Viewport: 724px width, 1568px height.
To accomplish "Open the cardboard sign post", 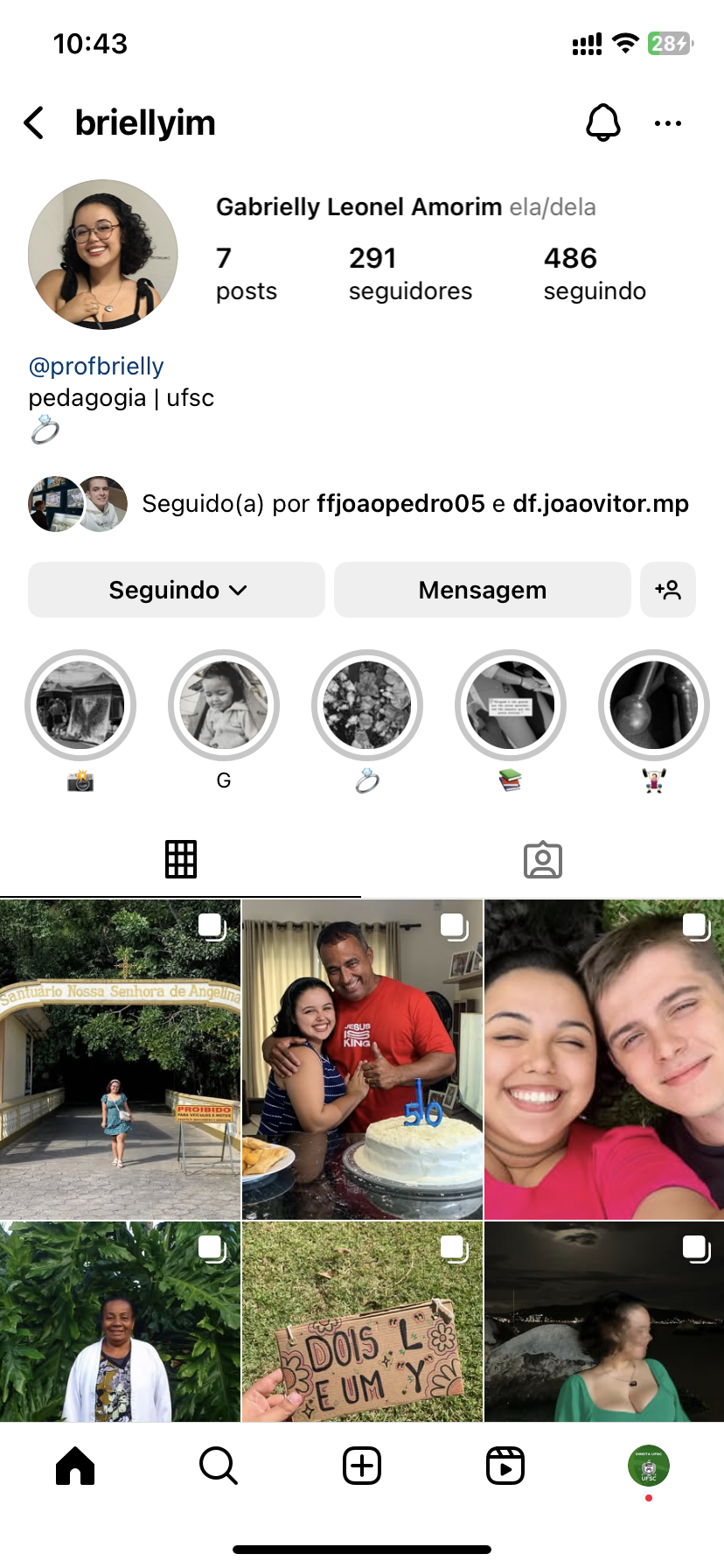I will click(362, 1321).
